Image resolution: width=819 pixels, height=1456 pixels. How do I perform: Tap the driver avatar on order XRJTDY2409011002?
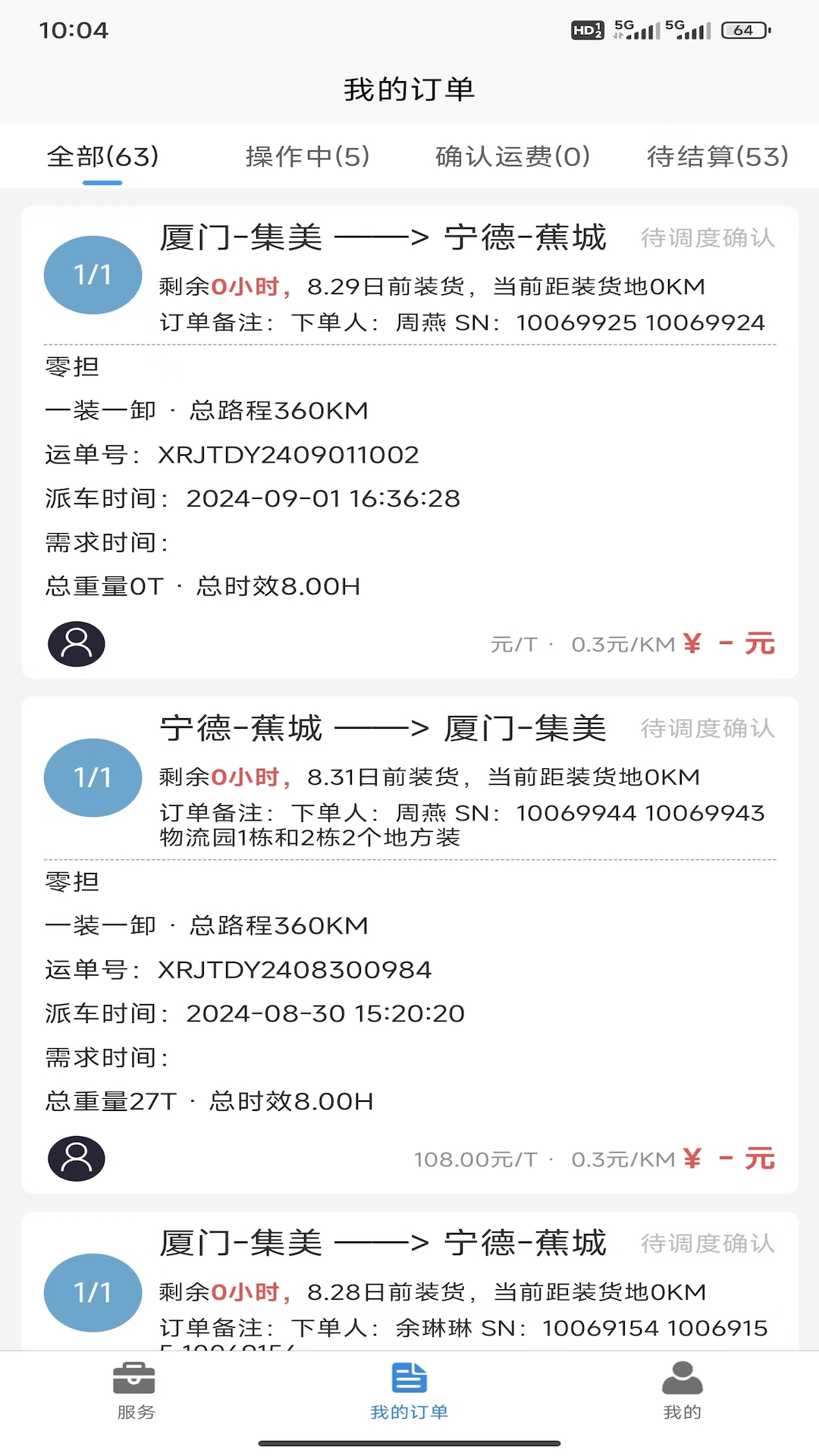(77, 644)
